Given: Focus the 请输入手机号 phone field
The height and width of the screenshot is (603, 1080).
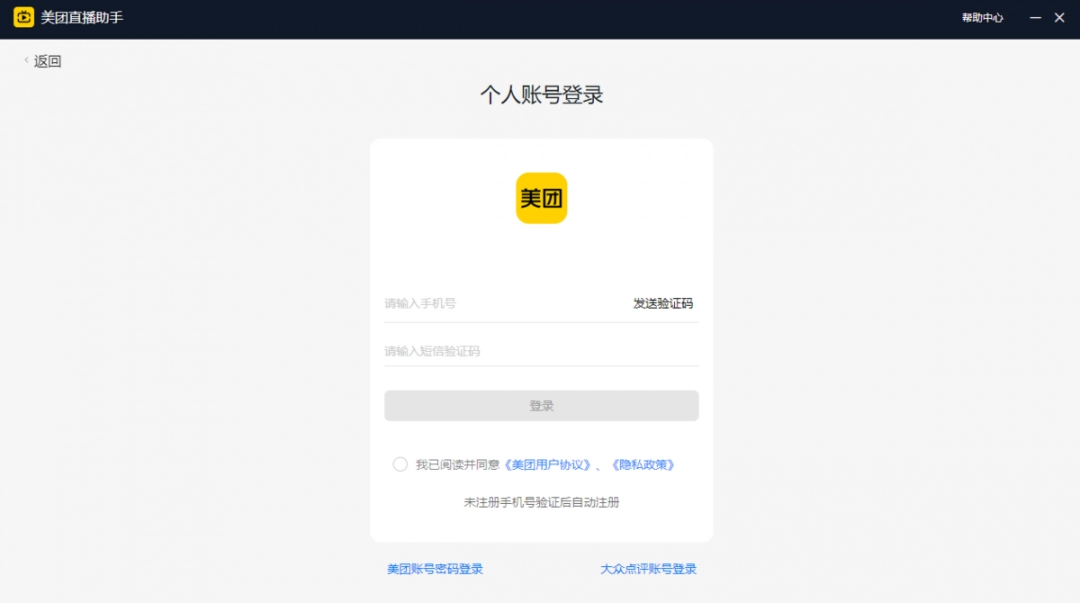Looking at the screenshot, I should point(500,303).
